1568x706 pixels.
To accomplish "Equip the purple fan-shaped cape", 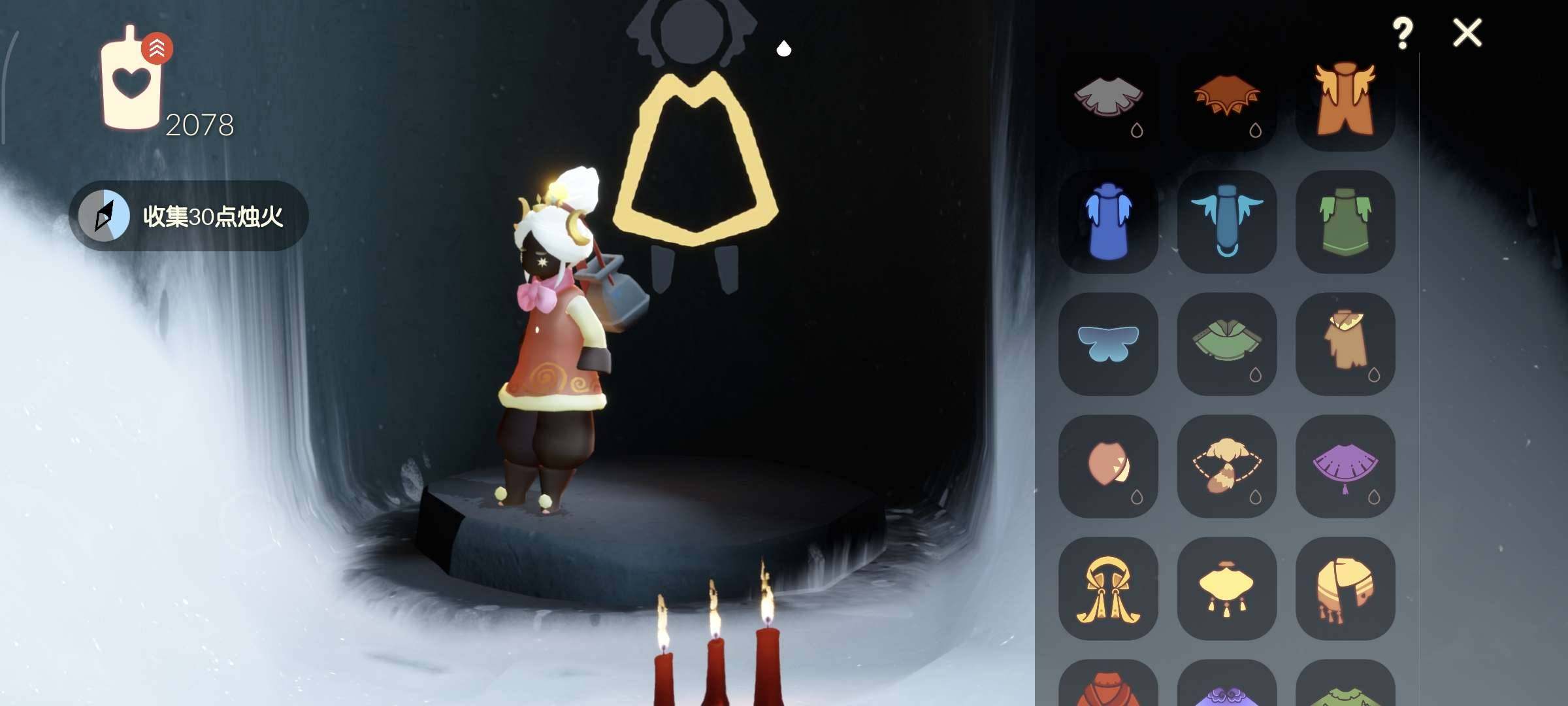I will [x=1345, y=466].
